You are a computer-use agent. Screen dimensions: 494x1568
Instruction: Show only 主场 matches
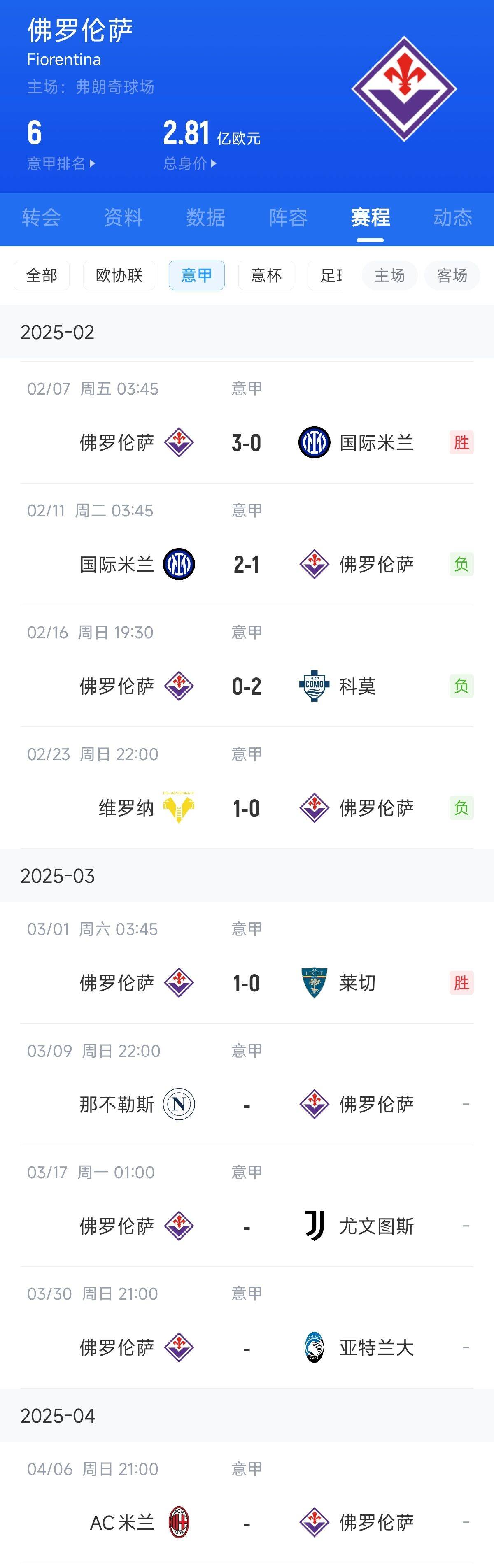(x=389, y=276)
